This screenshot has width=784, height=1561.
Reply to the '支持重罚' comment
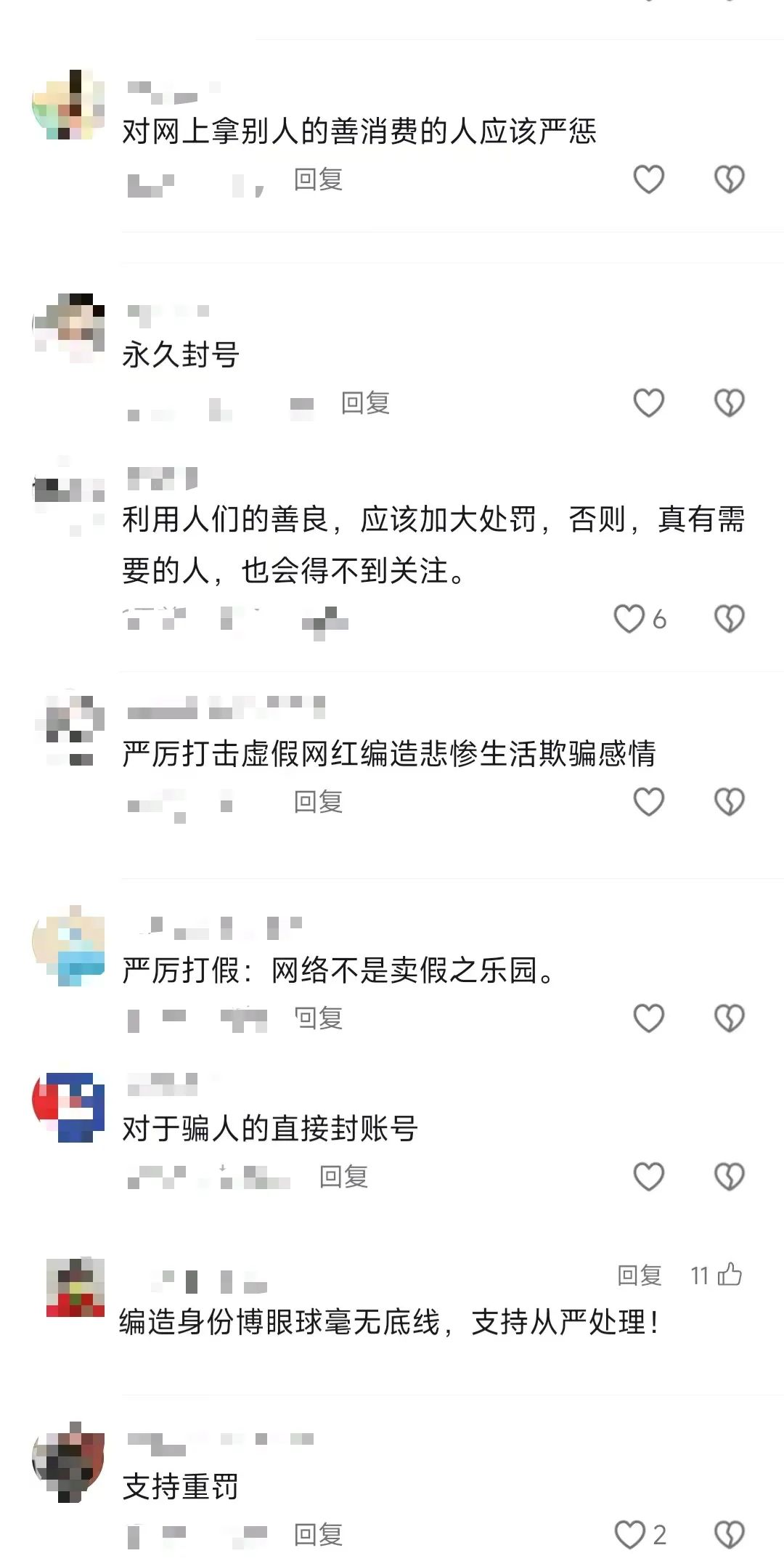click(x=318, y=1534)
